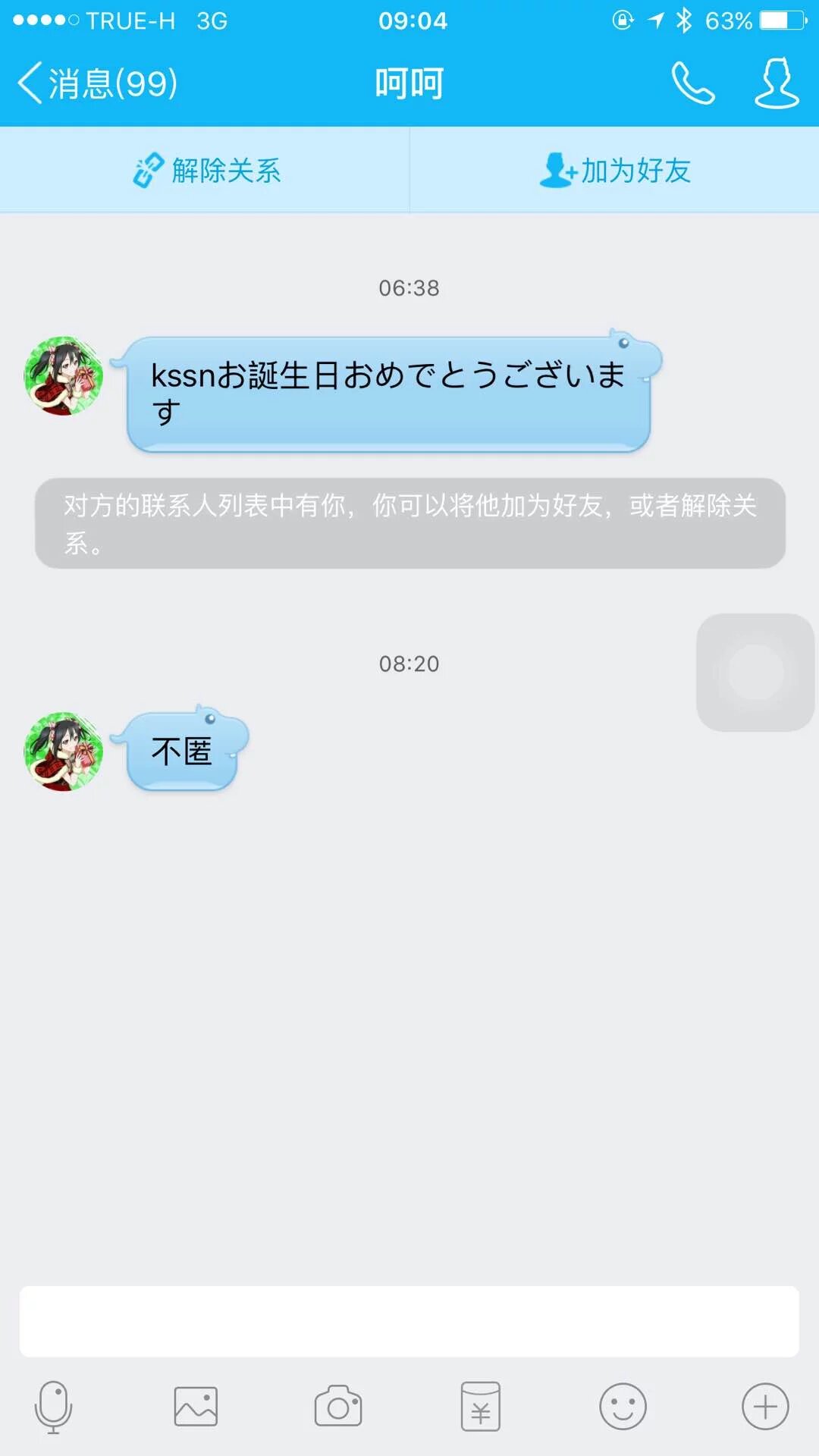
Task: Open the plus more options panel
Action: pos(765,1407)
